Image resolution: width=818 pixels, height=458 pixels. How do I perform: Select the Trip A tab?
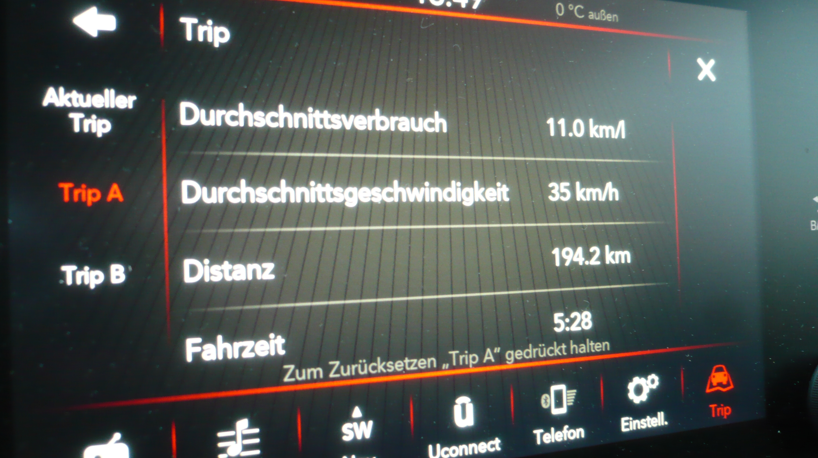point(91,193)
